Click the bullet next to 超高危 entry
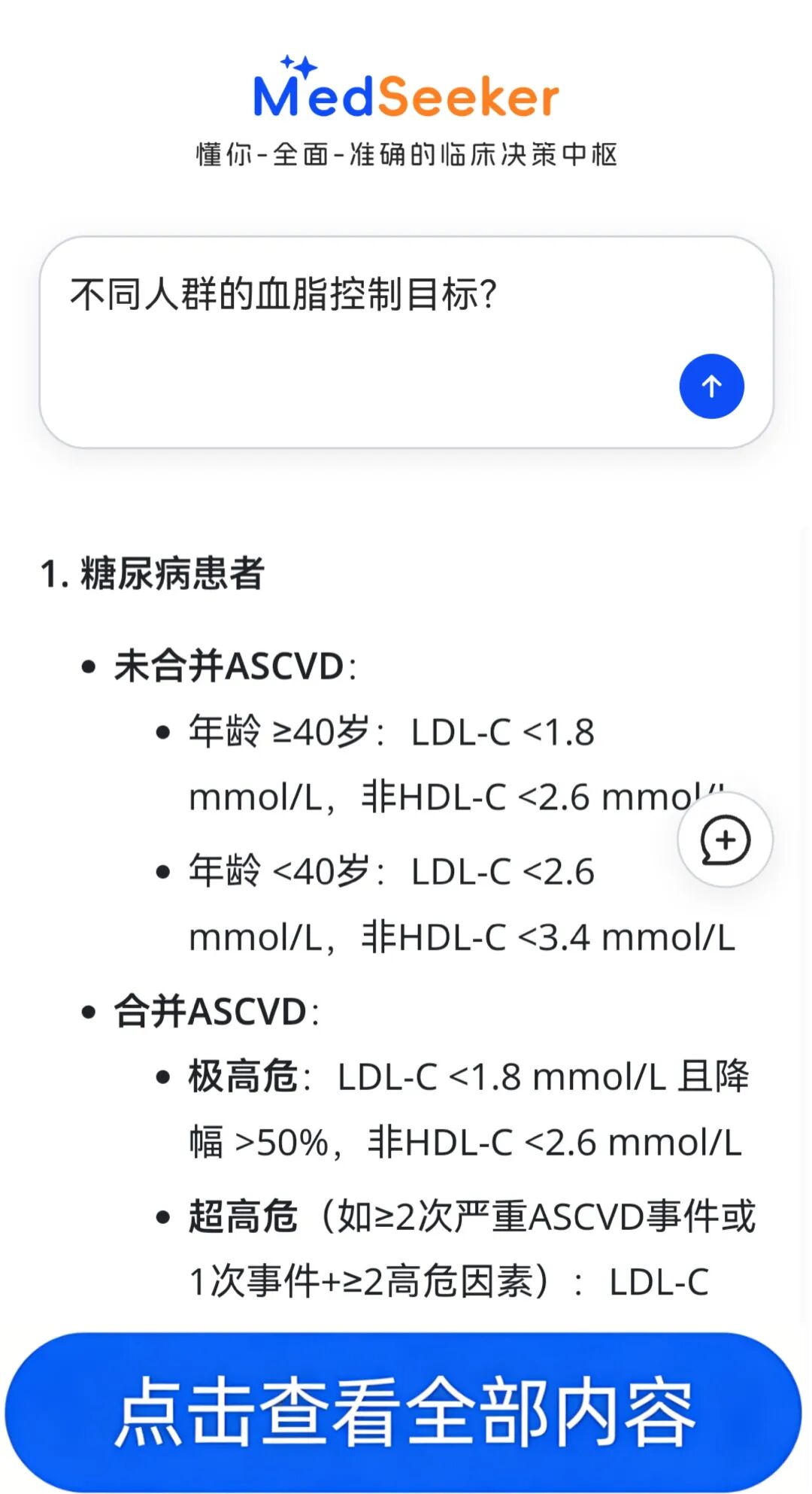This screenshot has width=812, height=1494. tap(162, 1216)
